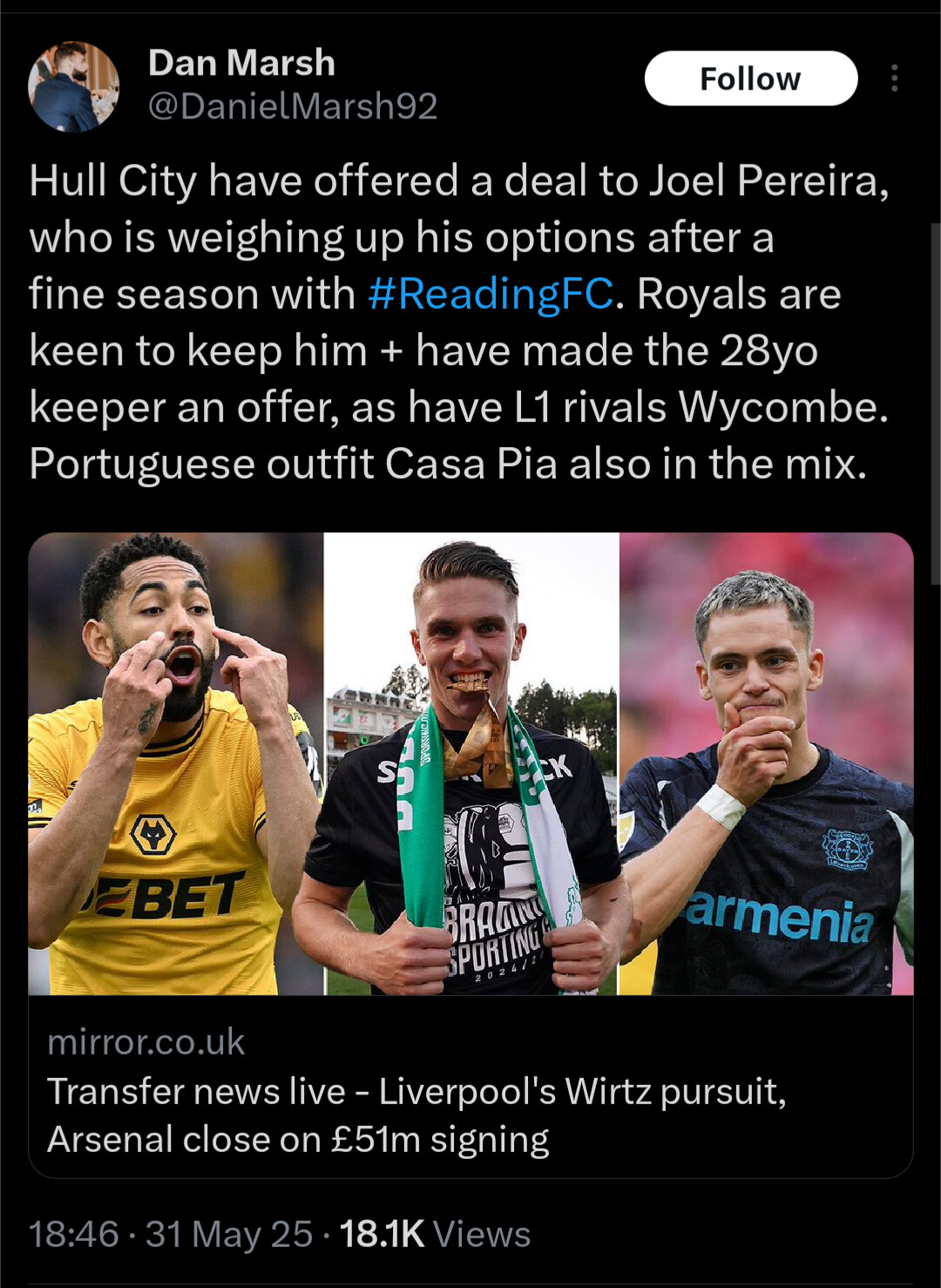
Task: Open the #ReadingFC hashtag
Action: (x=491, y=294)
